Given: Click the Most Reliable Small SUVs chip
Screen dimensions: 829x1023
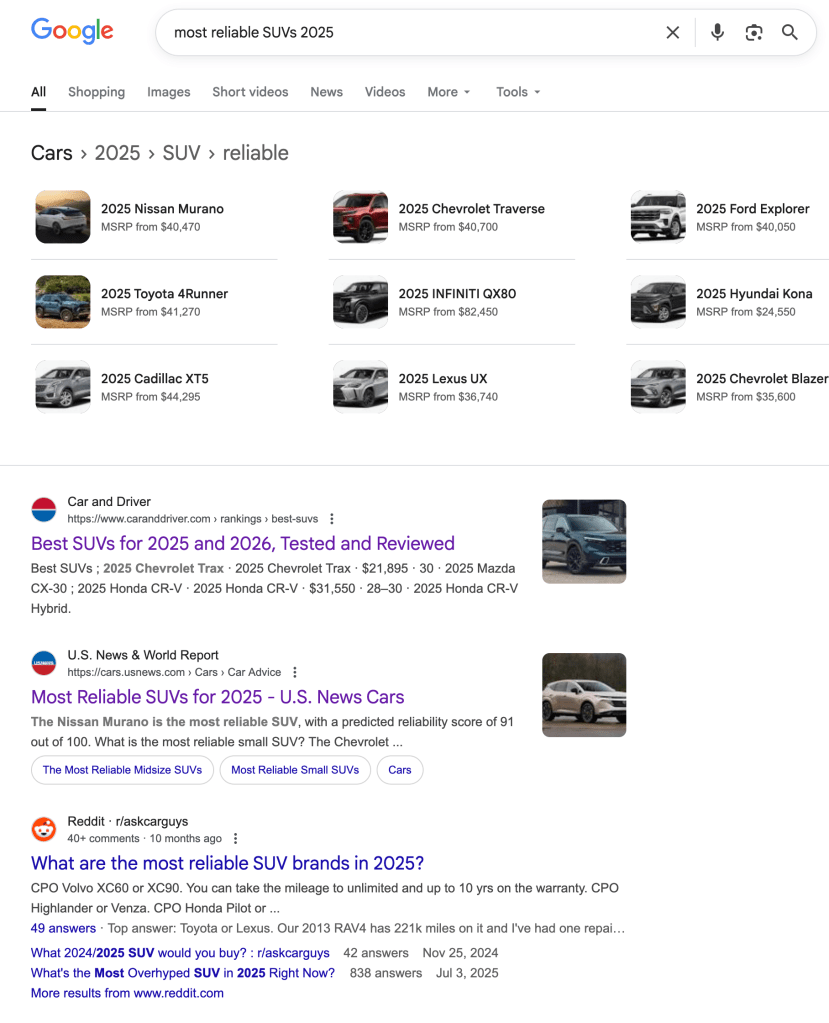Looking at the screenshot, I should [295, 770].
